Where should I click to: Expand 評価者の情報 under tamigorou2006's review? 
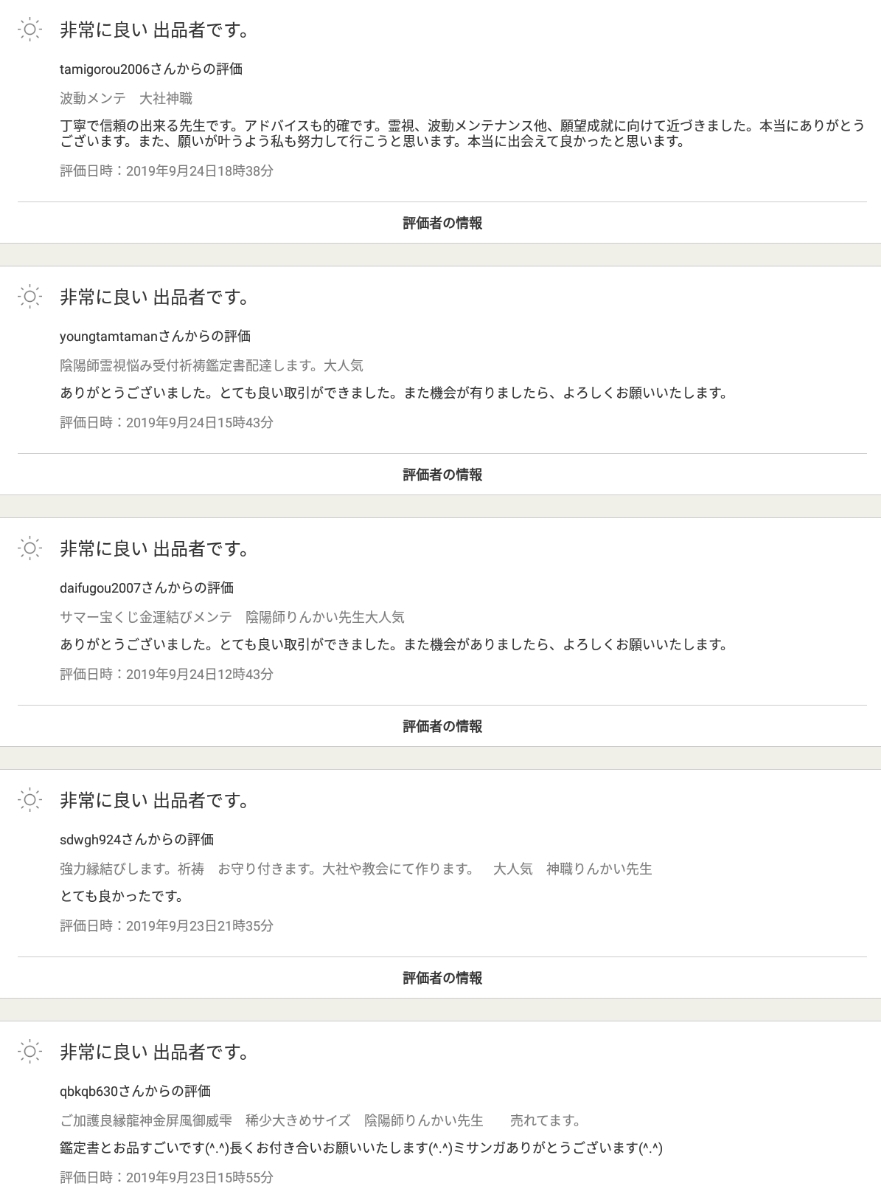tap(442, 224)
